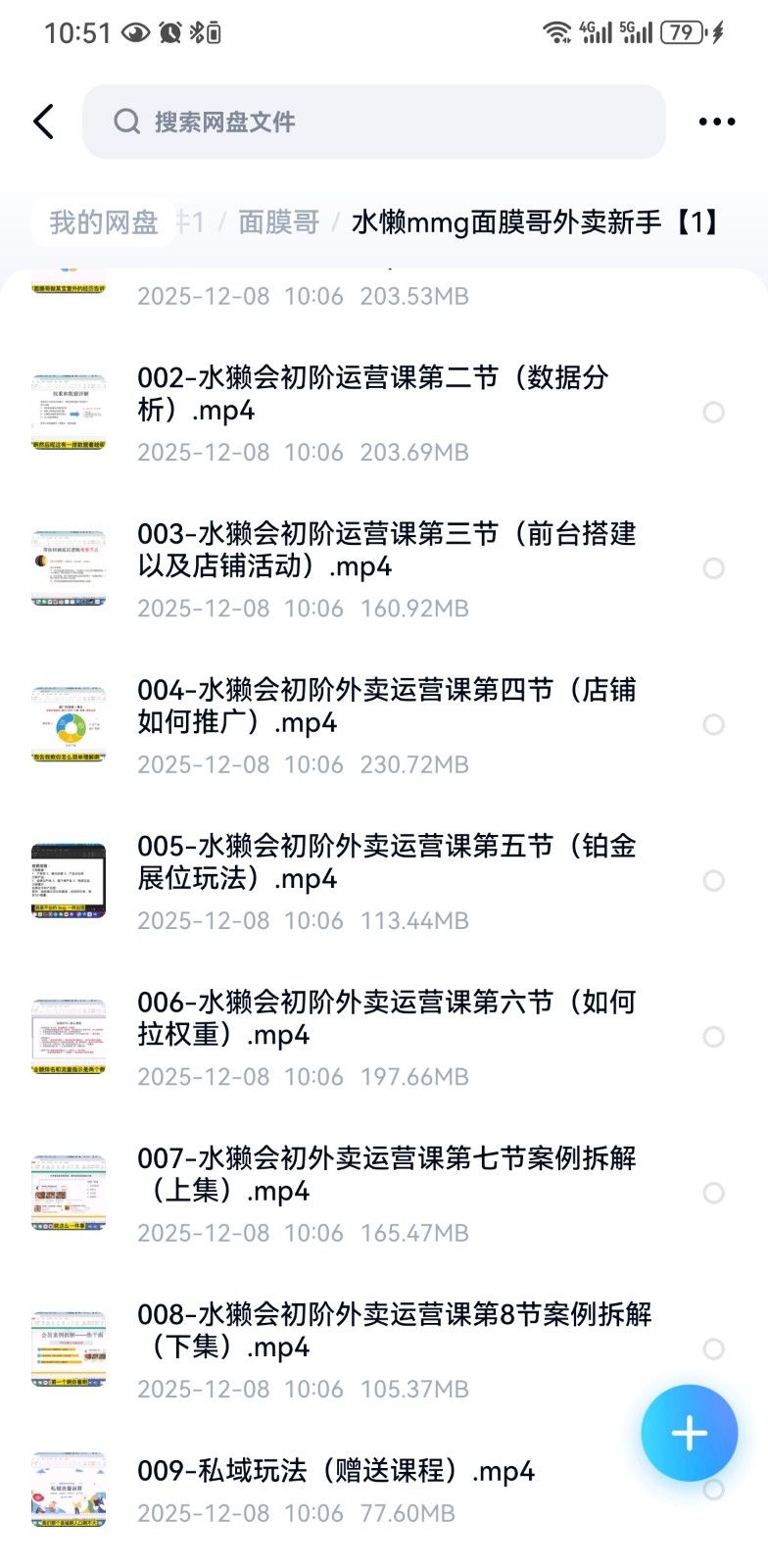Open video 007 案例拆解（上集）
This screenshot has height=1568, width=768.
click(x=386, y=1174)
